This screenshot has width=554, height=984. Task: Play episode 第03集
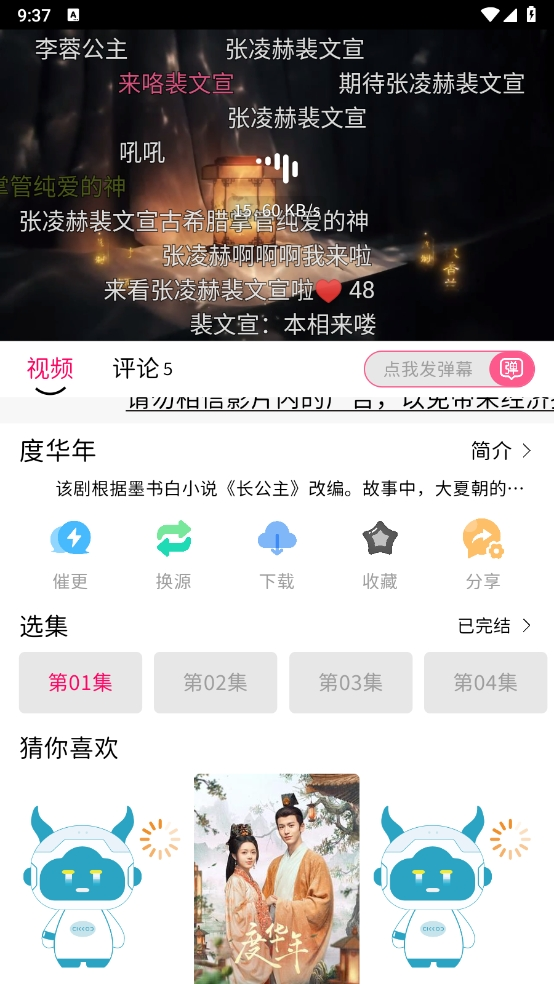[x=351, y=682]
